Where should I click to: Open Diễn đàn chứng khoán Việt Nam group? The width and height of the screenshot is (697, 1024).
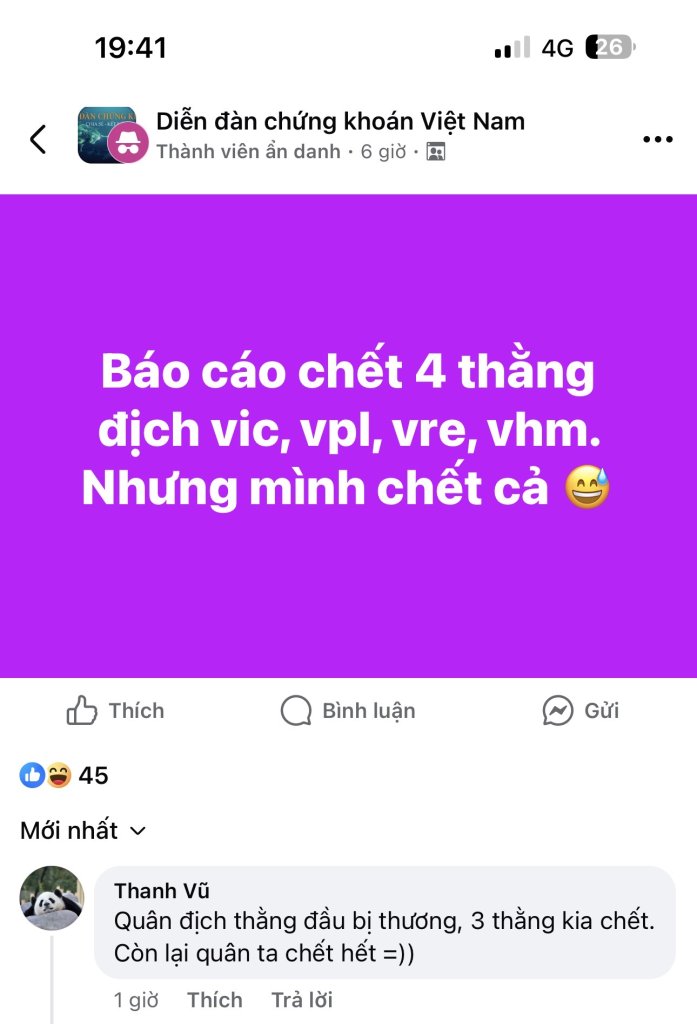click(340, 122)
